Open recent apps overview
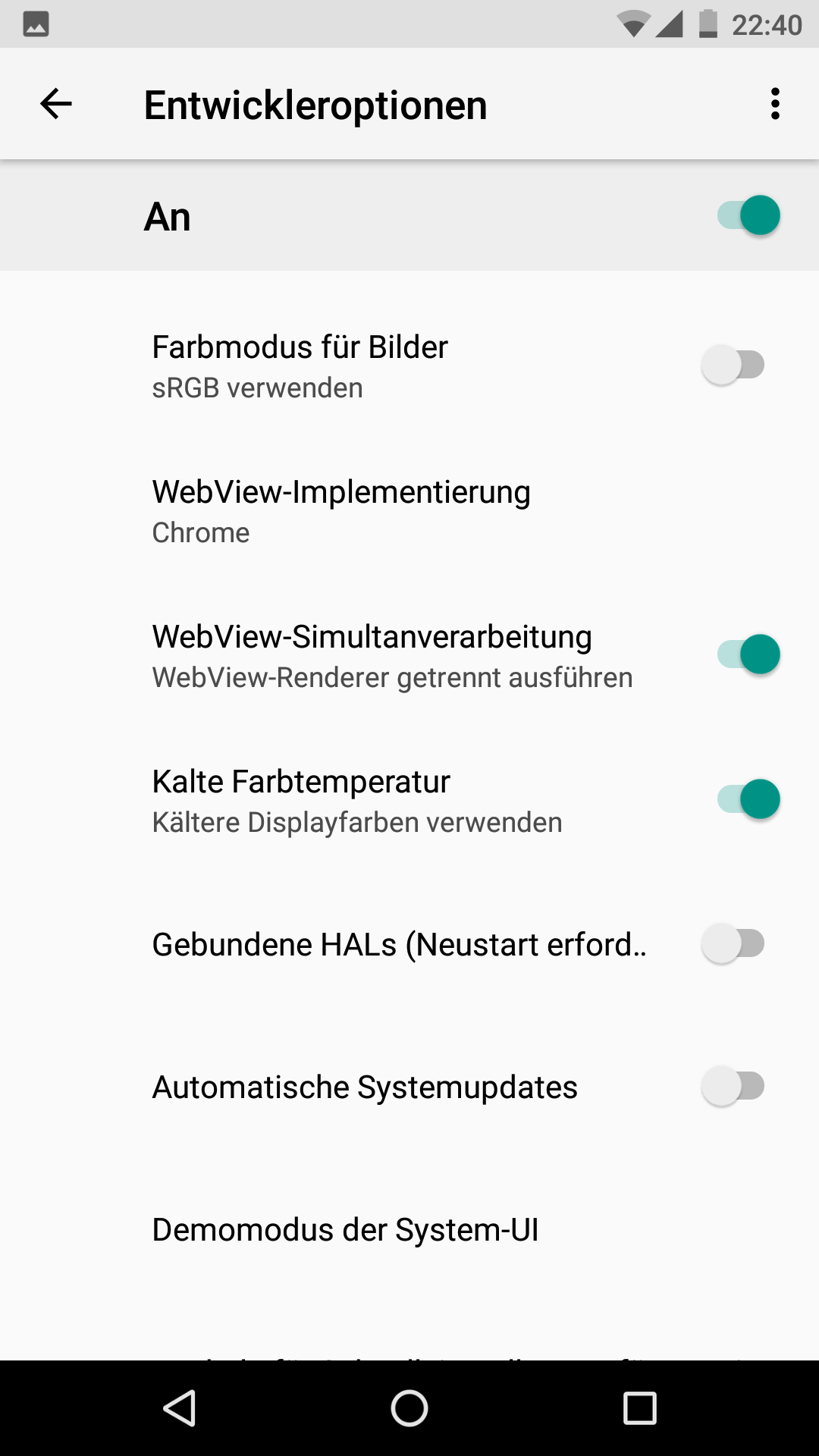819x1456 pixels. (x=639, y=1408)
